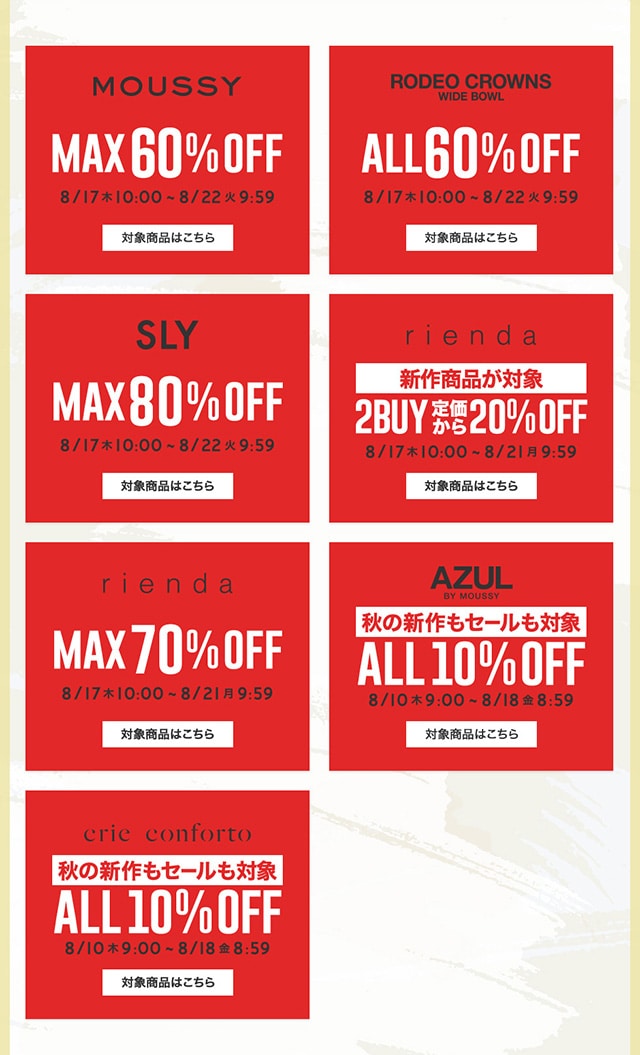This screenshot has width=640, height=1055.
Task: Open rienda MAX 70% OFF target products
Action: (167, 734)
